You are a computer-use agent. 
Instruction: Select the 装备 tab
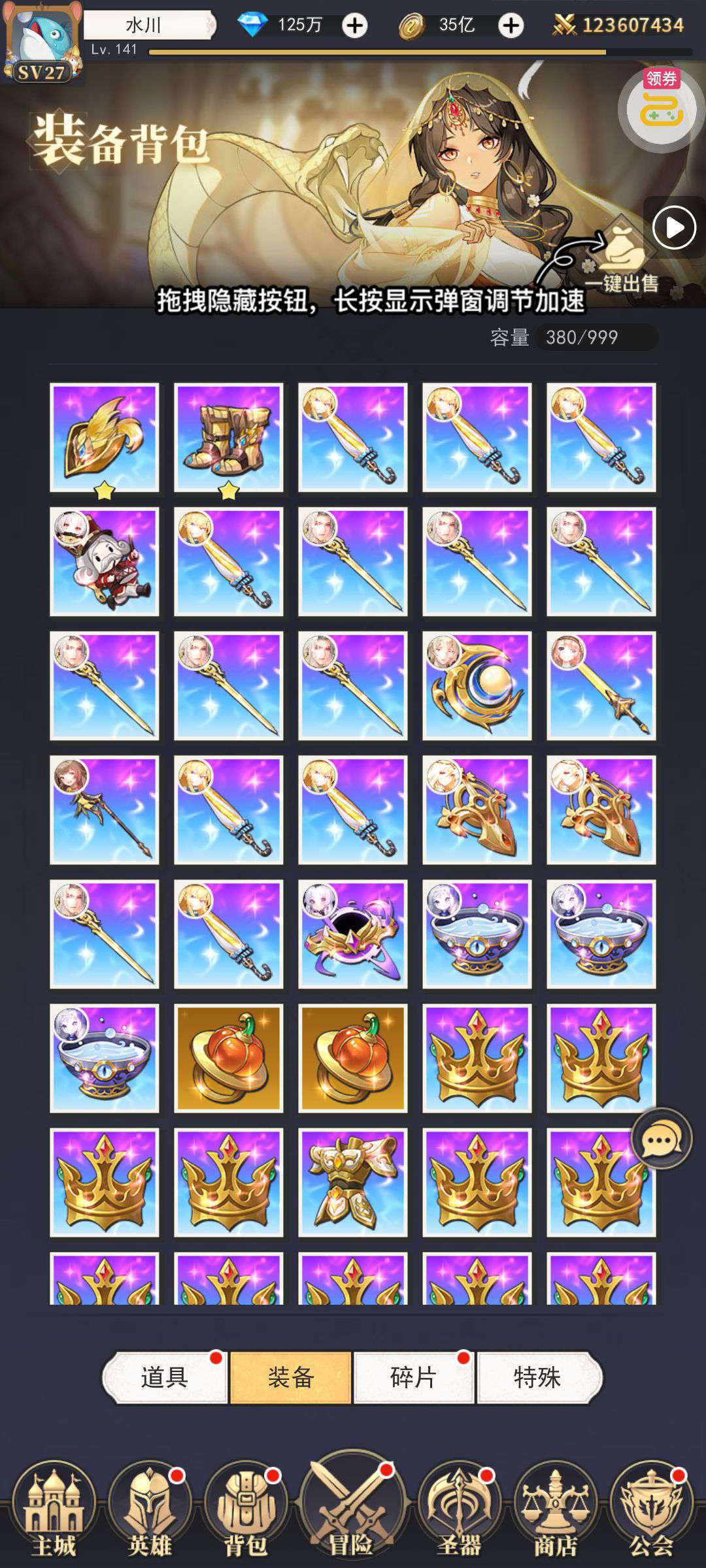click(291, 1377)
